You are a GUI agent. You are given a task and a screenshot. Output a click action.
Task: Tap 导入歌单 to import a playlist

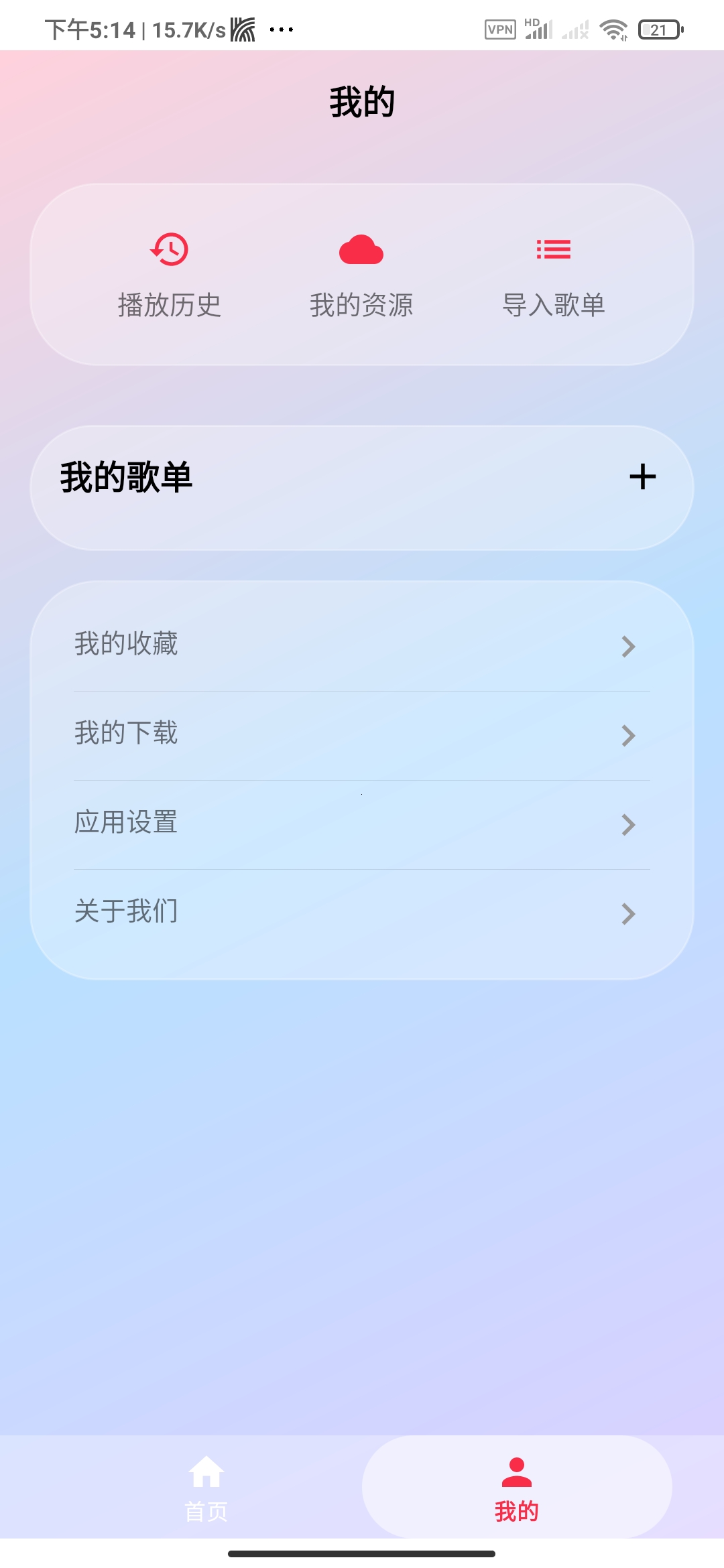coord(553,276)
